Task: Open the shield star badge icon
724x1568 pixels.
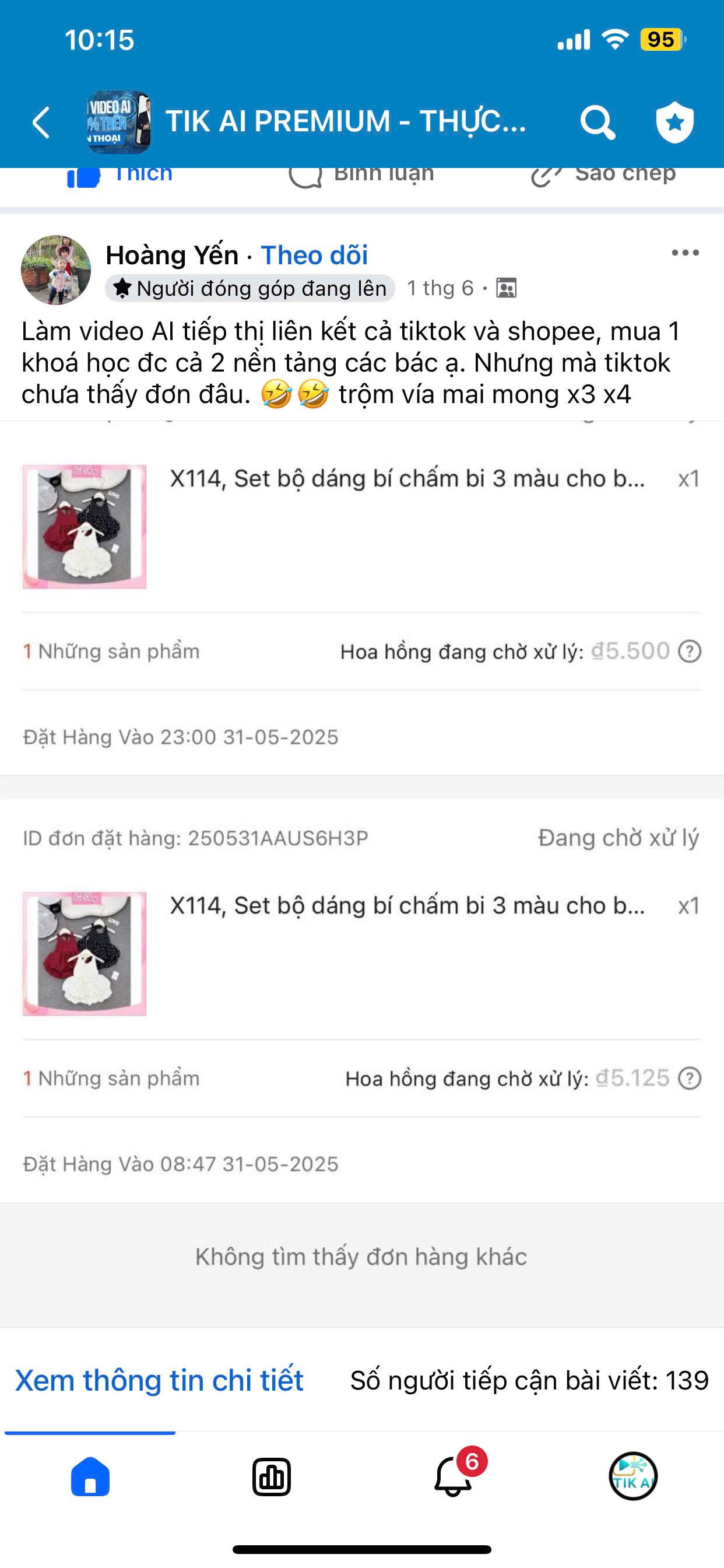Action: tap(674, 123)
